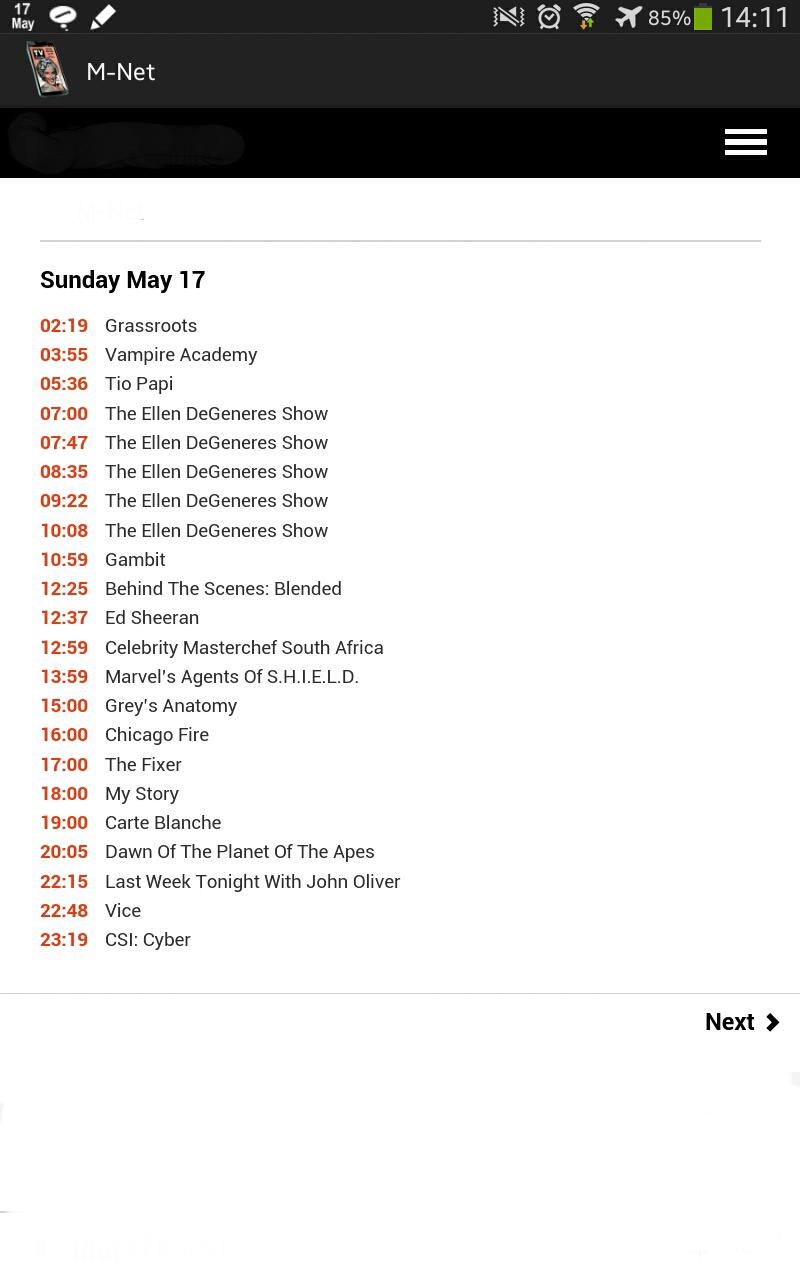Open the Sunday May 17 heading

pos(122,280)
